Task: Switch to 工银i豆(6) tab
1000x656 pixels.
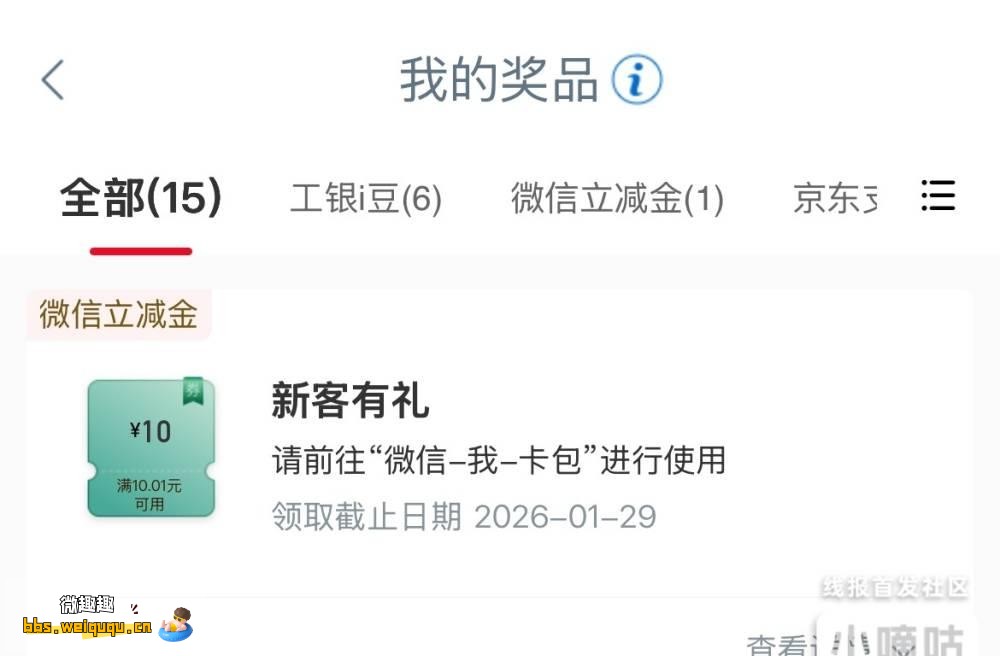Action: point(366,198)
